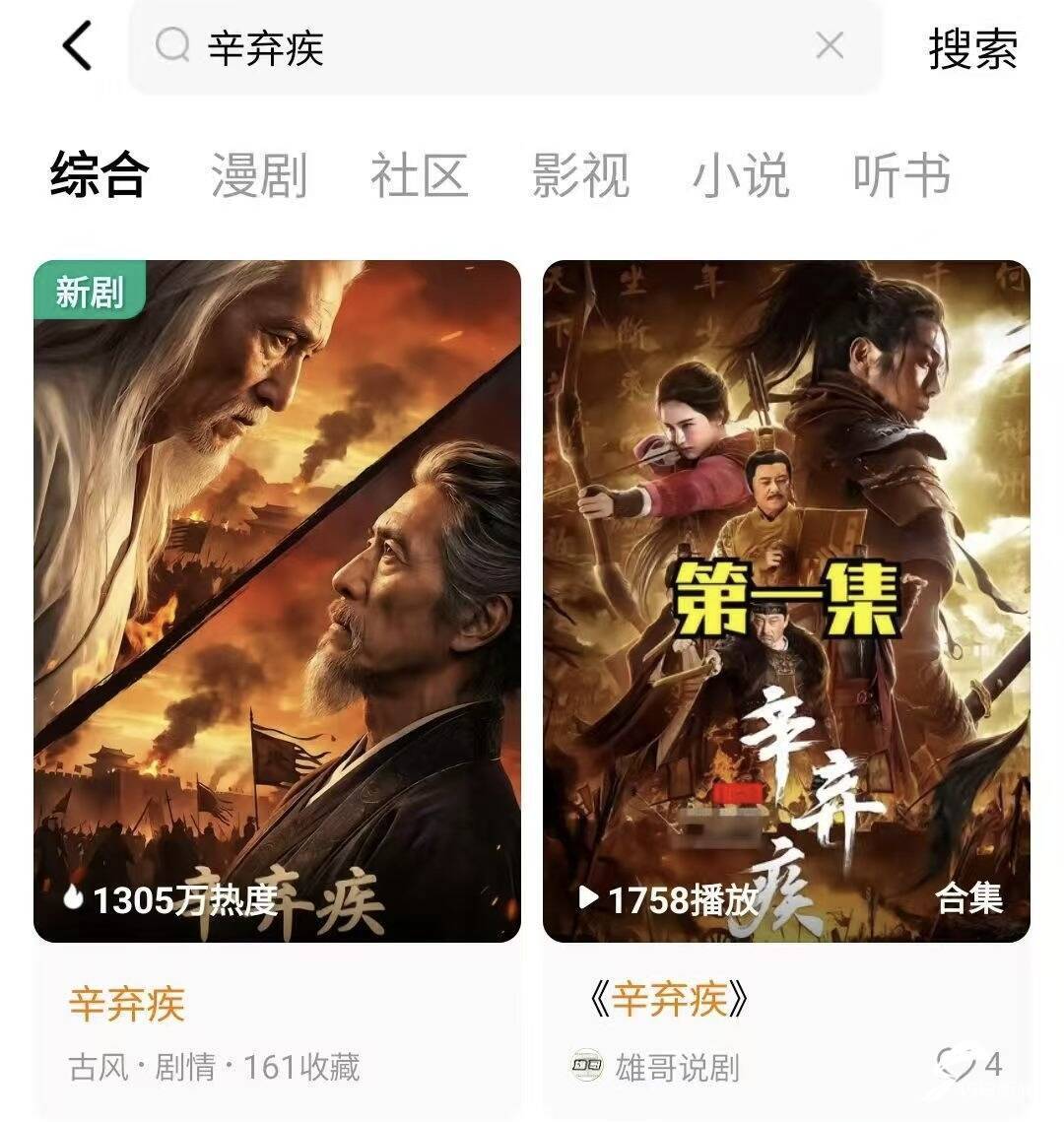Clear the search text with X
The image size is (1064, 1122).
tap(830, 46)
